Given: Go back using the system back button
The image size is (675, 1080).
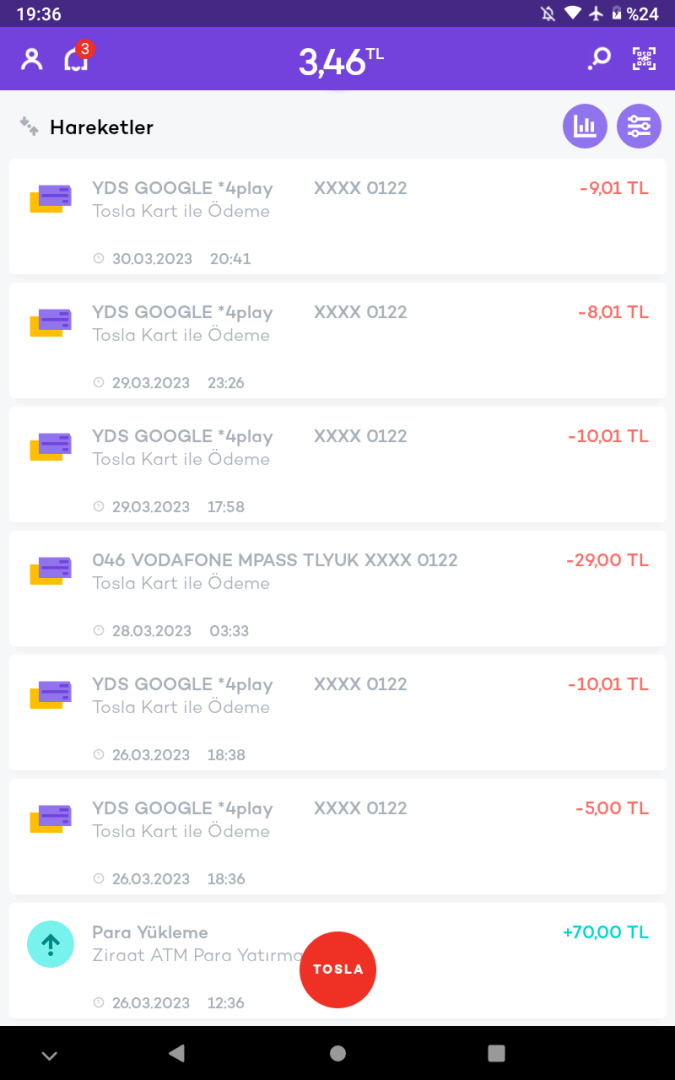Looking at the screenshot, I should coord(177,1053).
